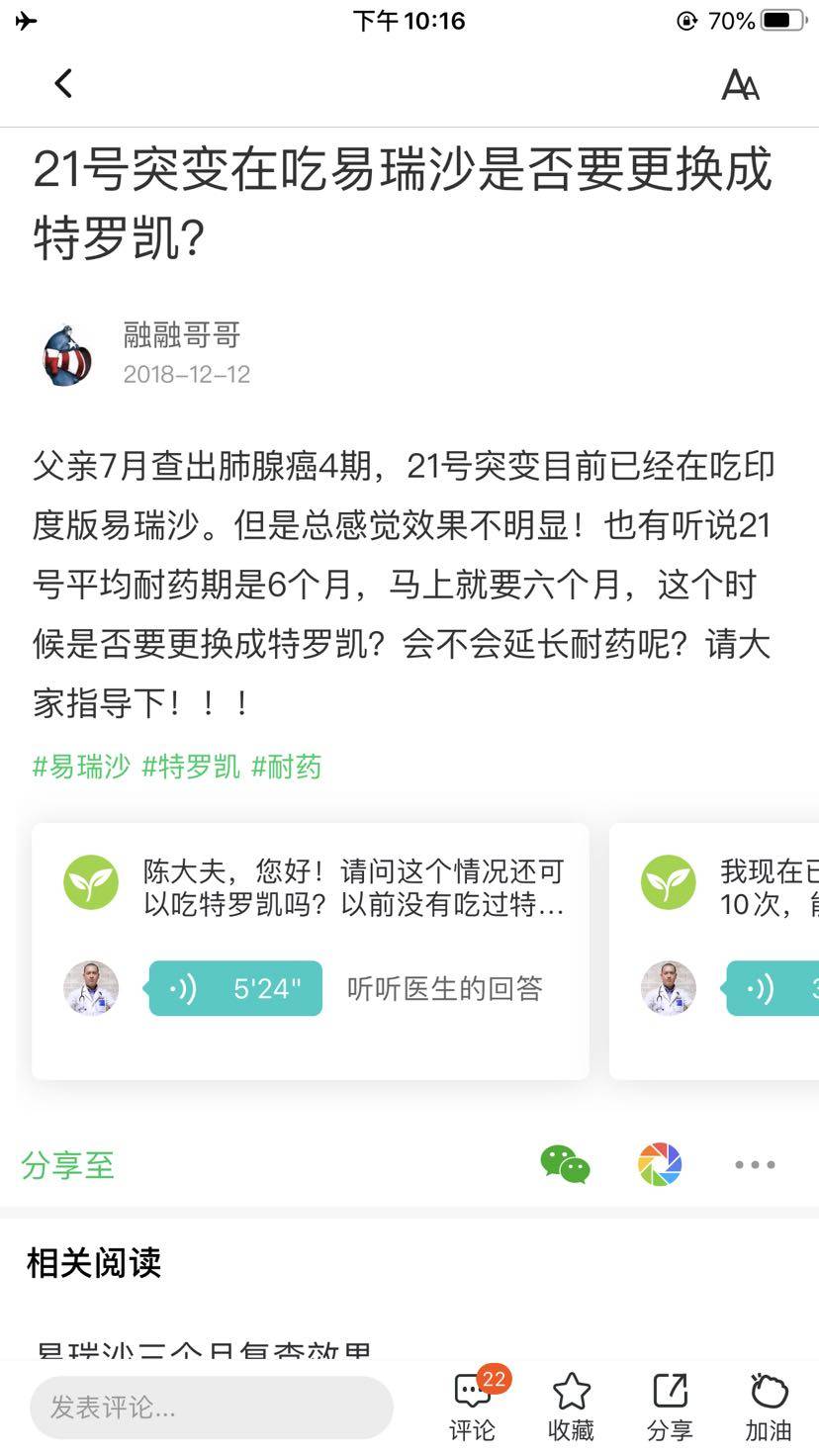Go back using the top-left arrow
819x1456 pixels.
click(x=63, y=84)
